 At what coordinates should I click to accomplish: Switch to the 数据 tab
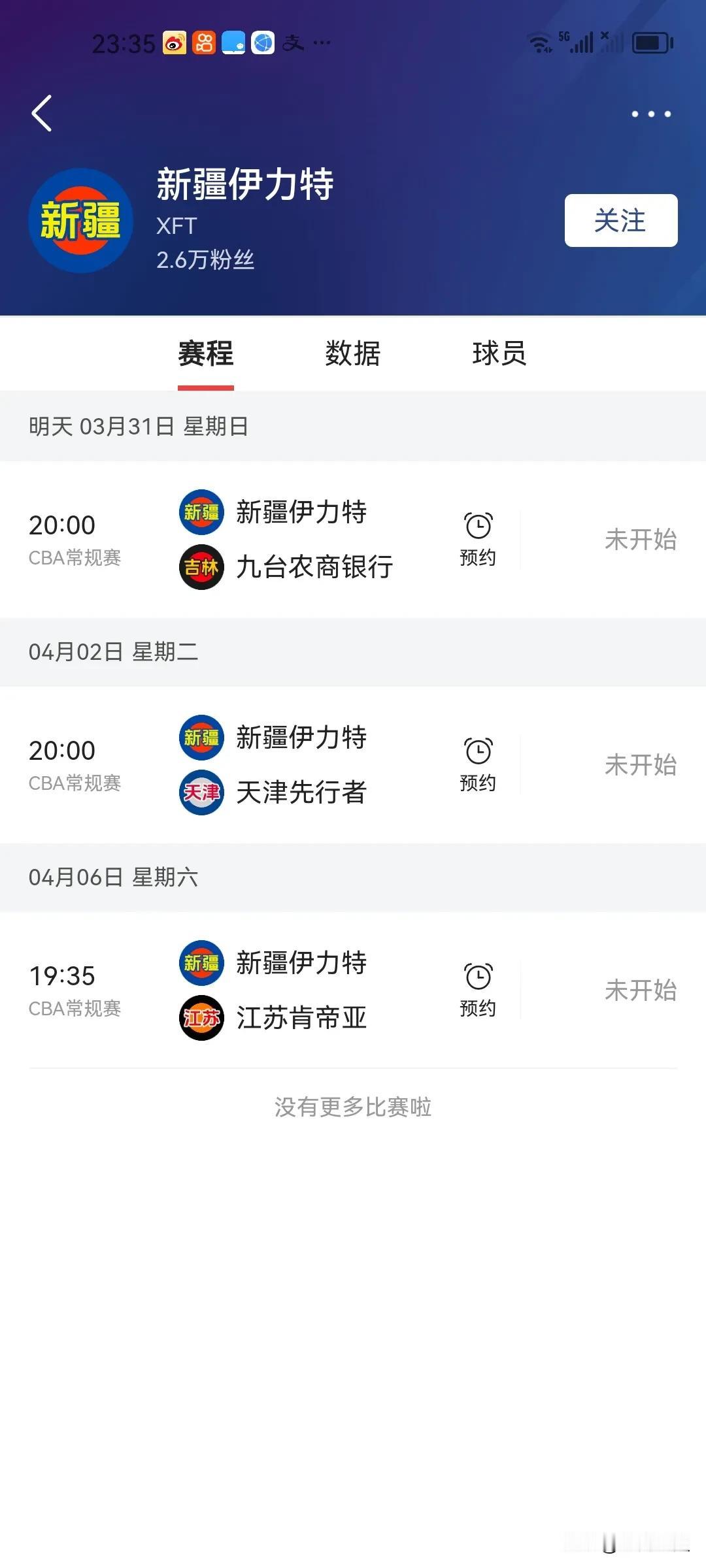tap(353, 353)
